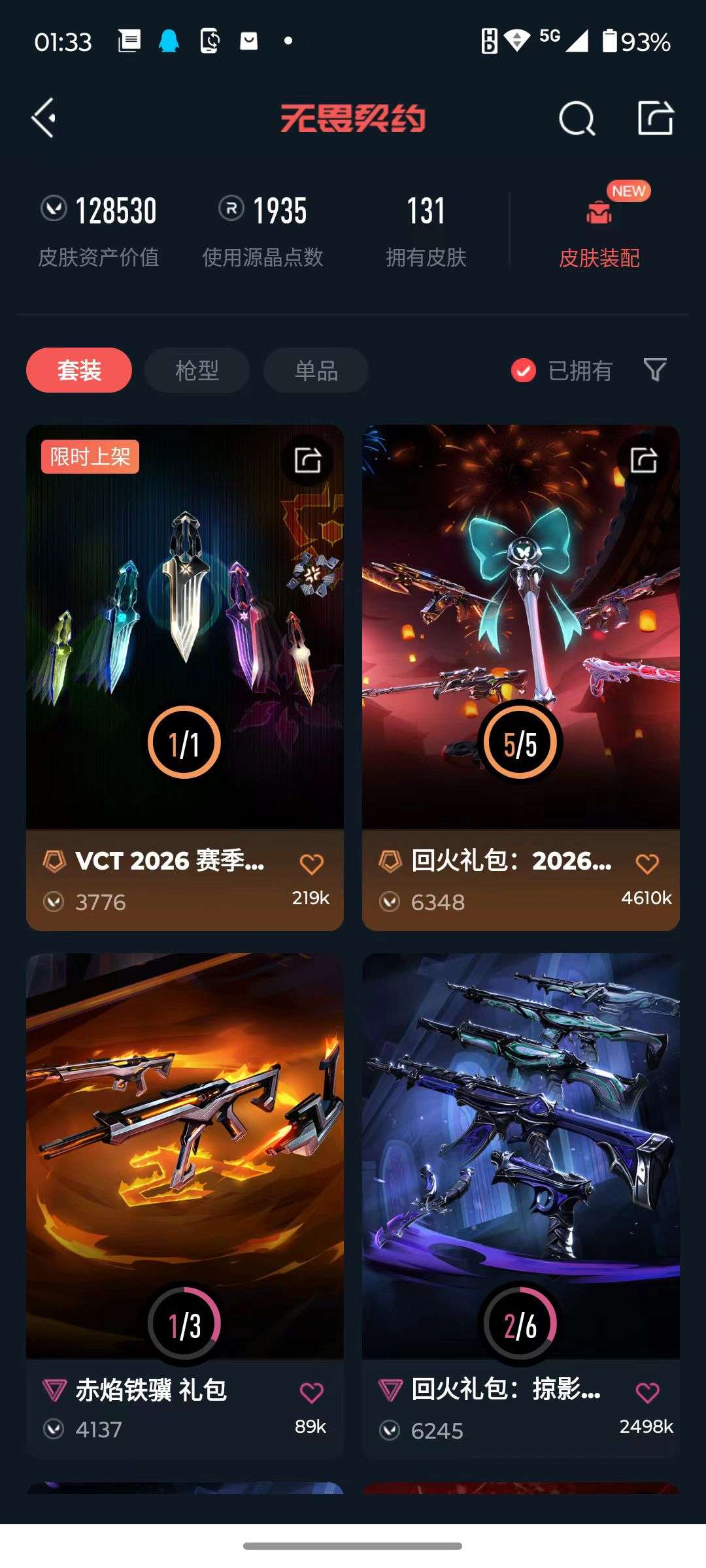Open the filter funnel icon
This screenshot has width=706, height=1568.
pyautogui.click(x=656, y=370)
